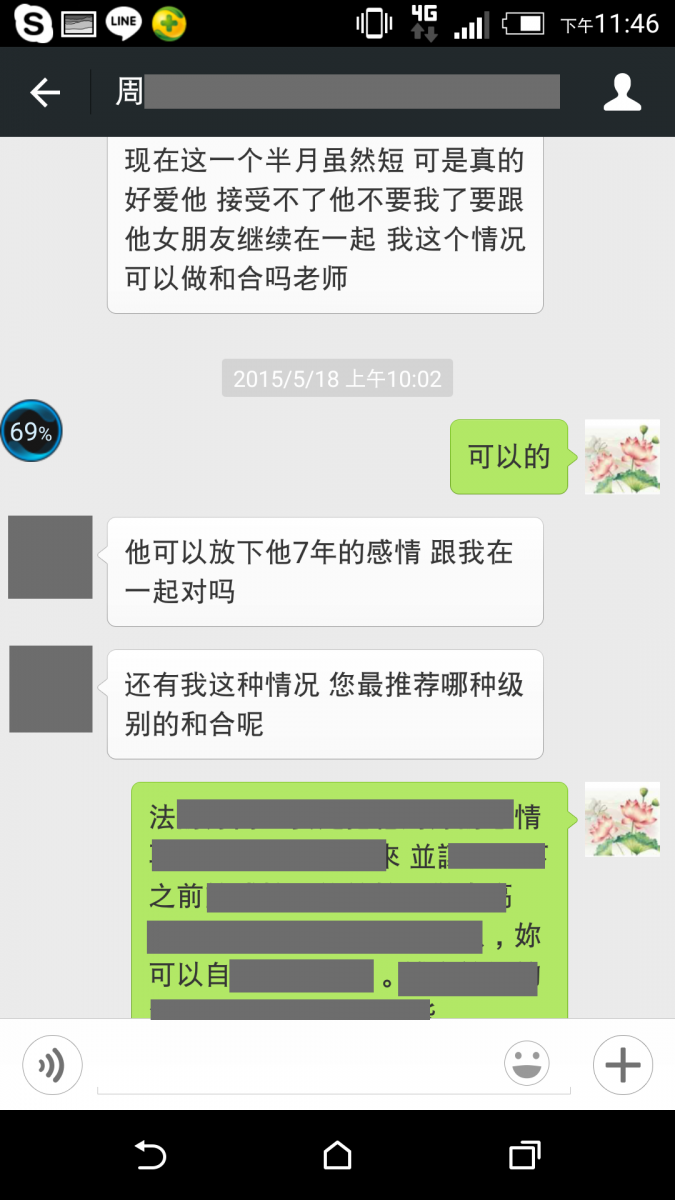Viewport: 675px width, 1200px height.
Task: Tap the floating 69% booster bubble
Action: [x=31, y=431]
